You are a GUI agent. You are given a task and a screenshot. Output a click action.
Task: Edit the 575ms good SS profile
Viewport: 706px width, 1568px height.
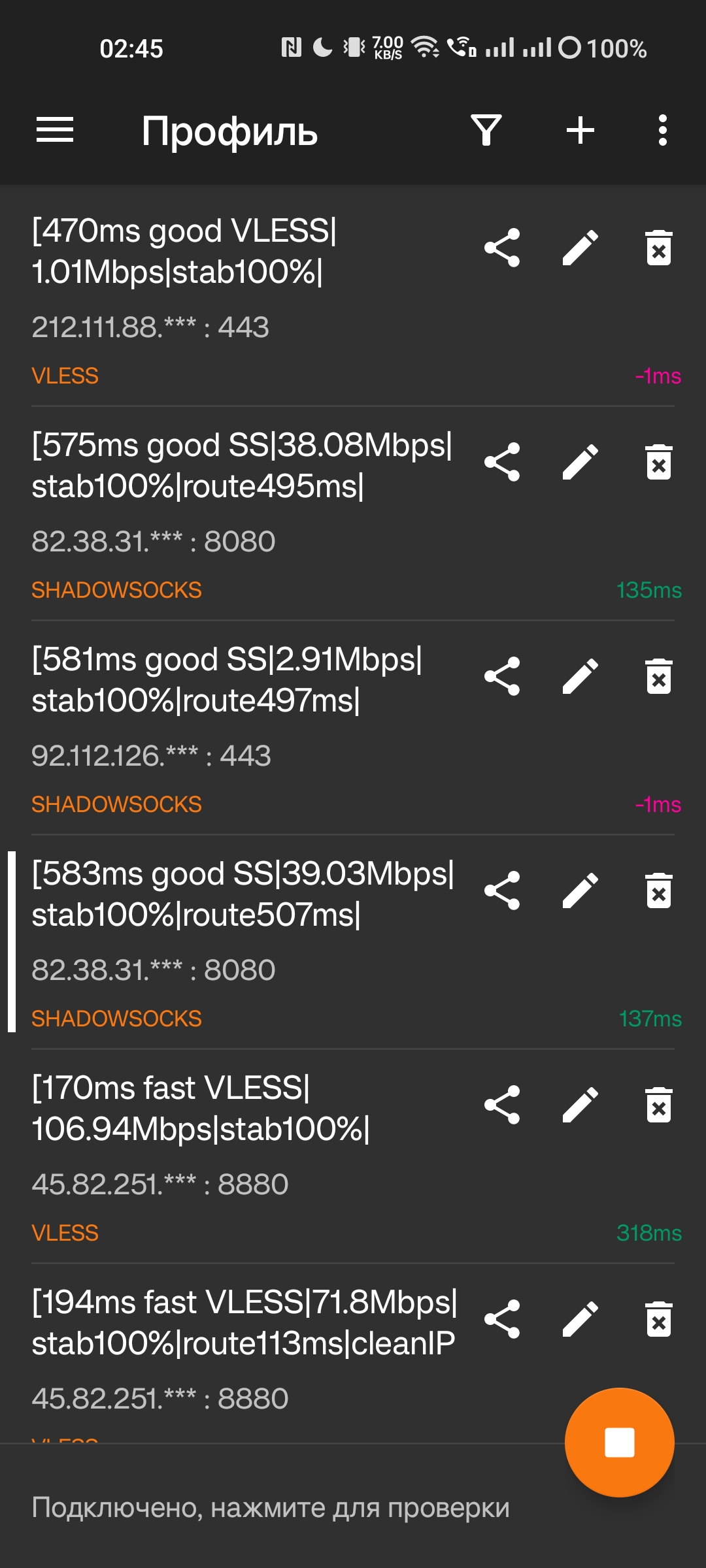pyautogui.click(x=580, y=462)
